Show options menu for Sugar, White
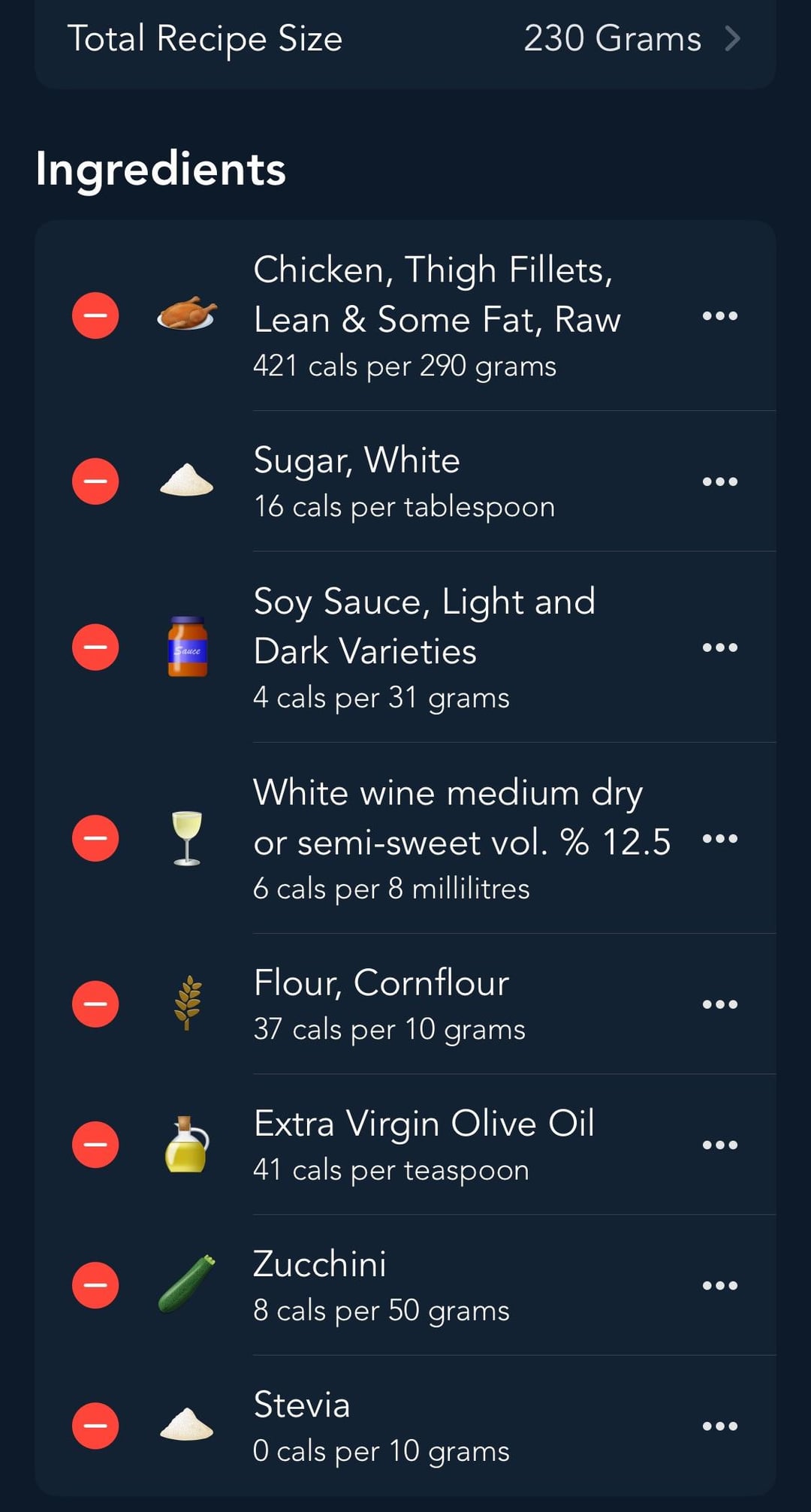Image resolution: width=811 pixels, height=1512 pixels. [x=719, y=481]
